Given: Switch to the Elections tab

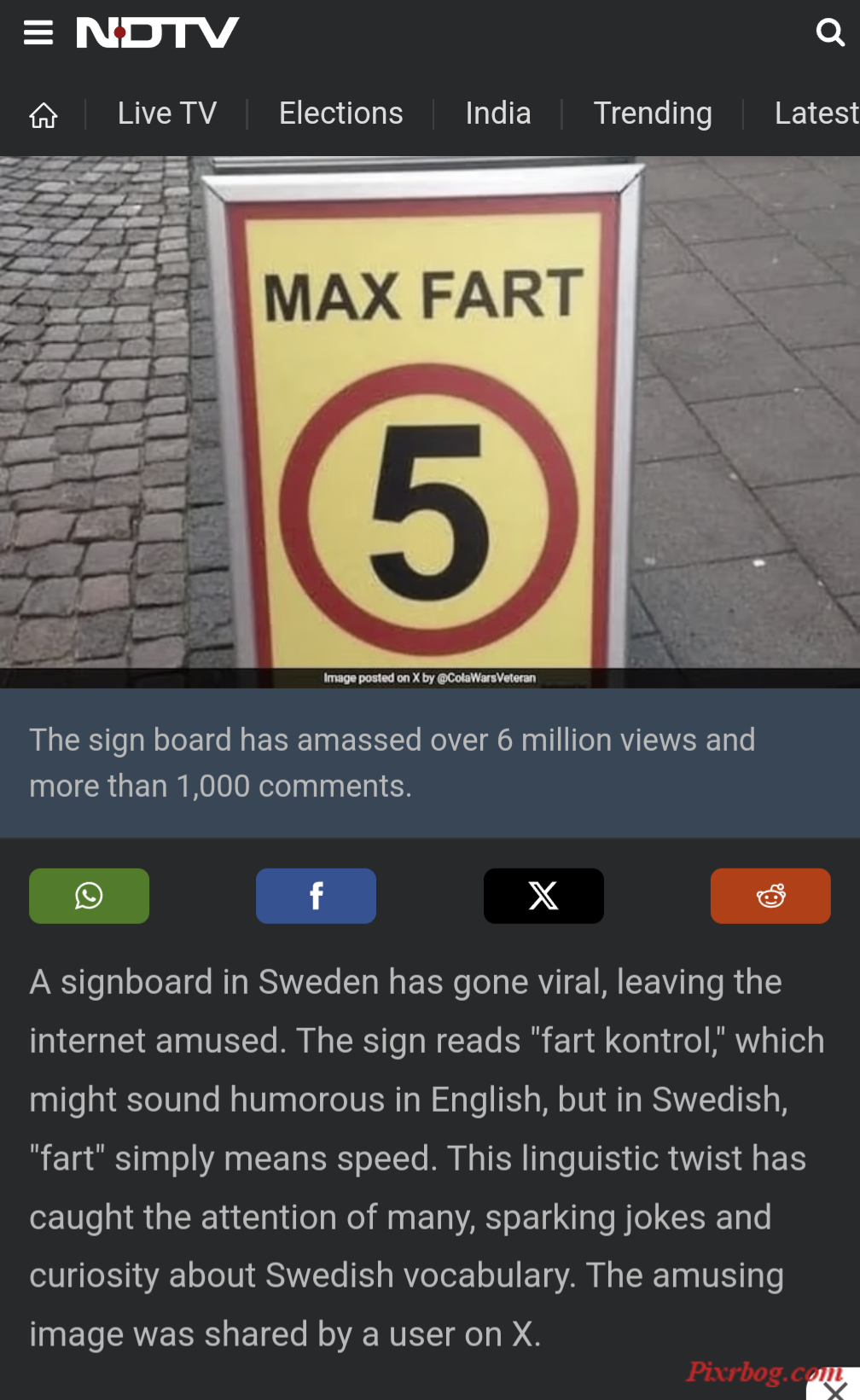Looking at the screenshot, I should [x=340, y=113].
